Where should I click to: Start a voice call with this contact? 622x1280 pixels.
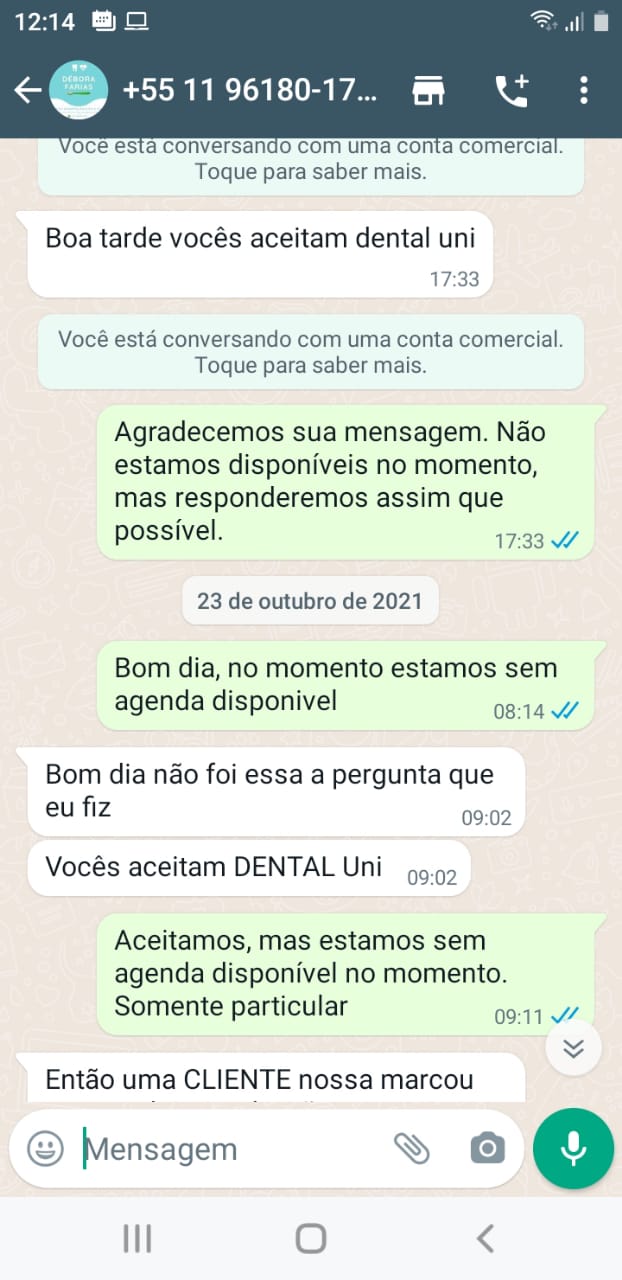tap(511, 91)
